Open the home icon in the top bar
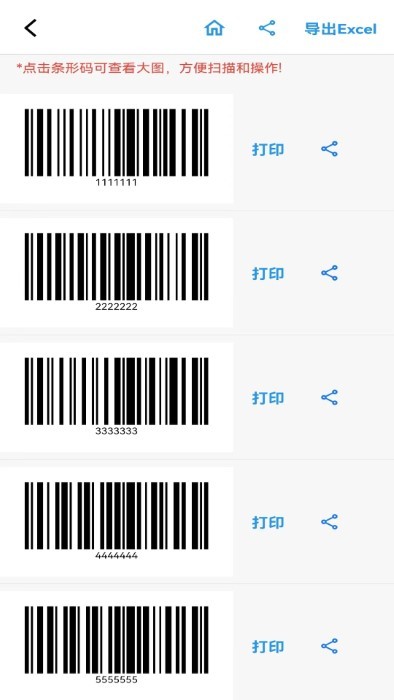The height and width of the screenshot is (700, 394). (x=214, y=28)
